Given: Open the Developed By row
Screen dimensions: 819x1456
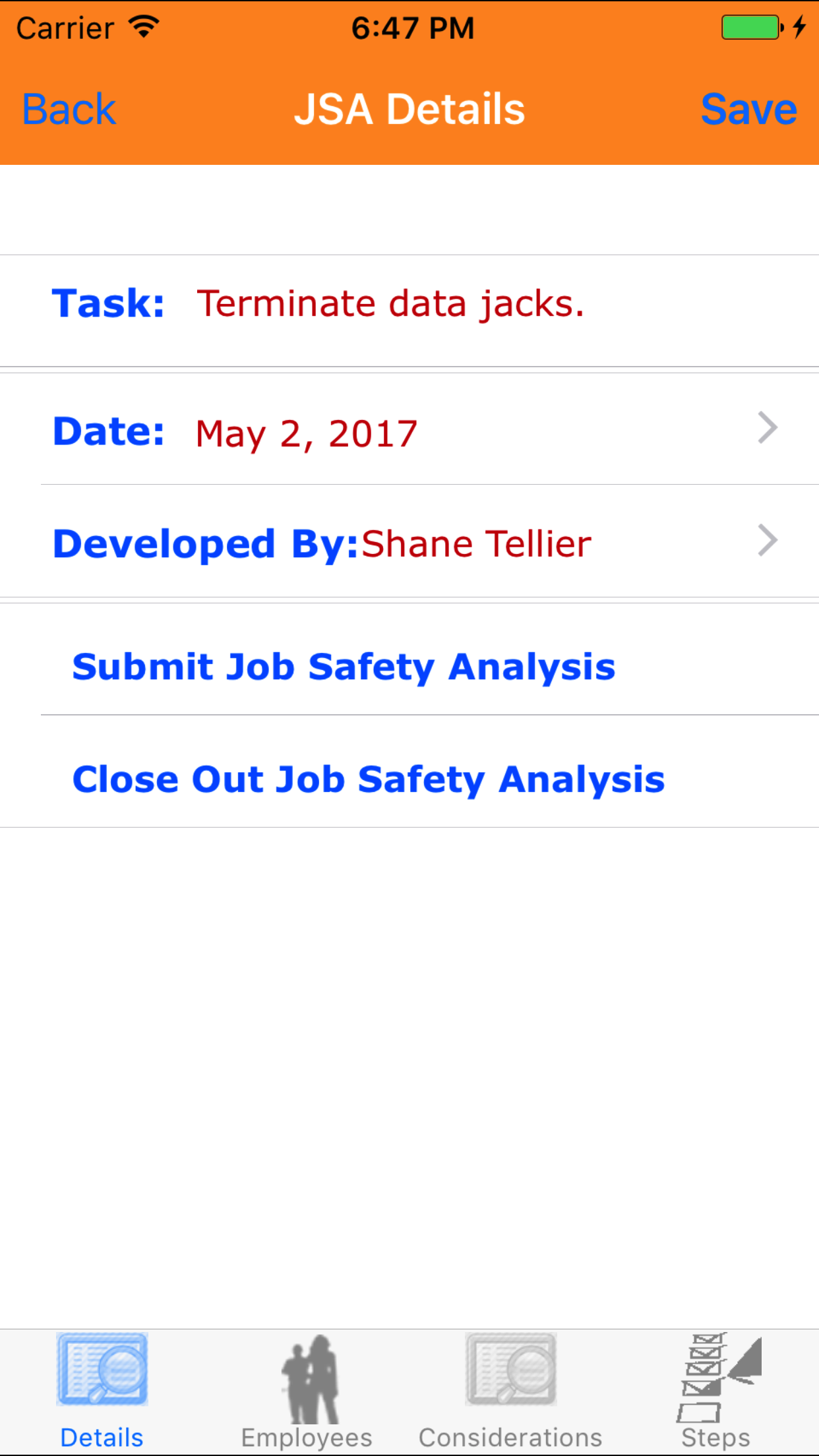Looking at the screenshot, I should [x=409, y=542].
